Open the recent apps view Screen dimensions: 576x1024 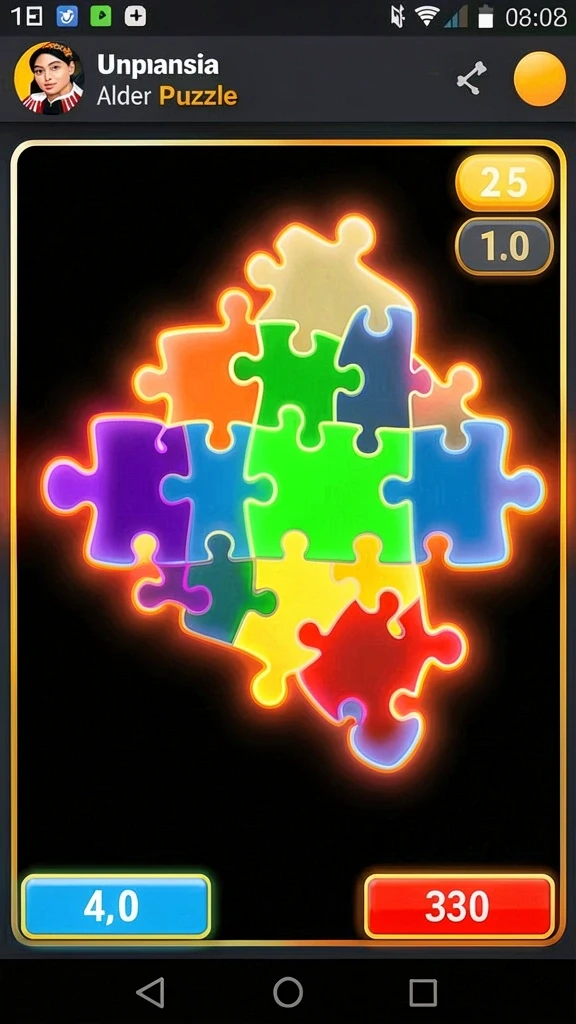[x=423, y=993]
